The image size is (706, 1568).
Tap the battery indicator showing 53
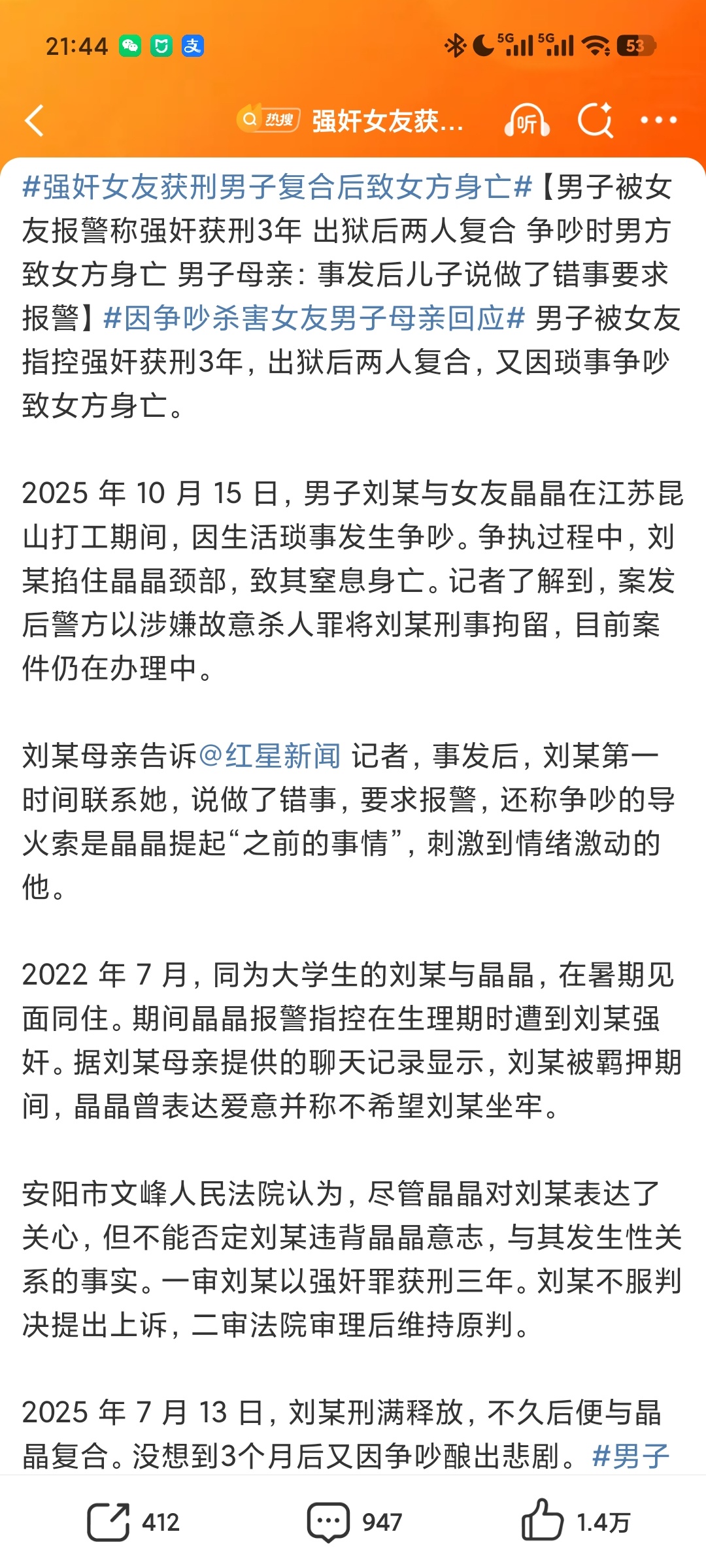click(635, 44)
